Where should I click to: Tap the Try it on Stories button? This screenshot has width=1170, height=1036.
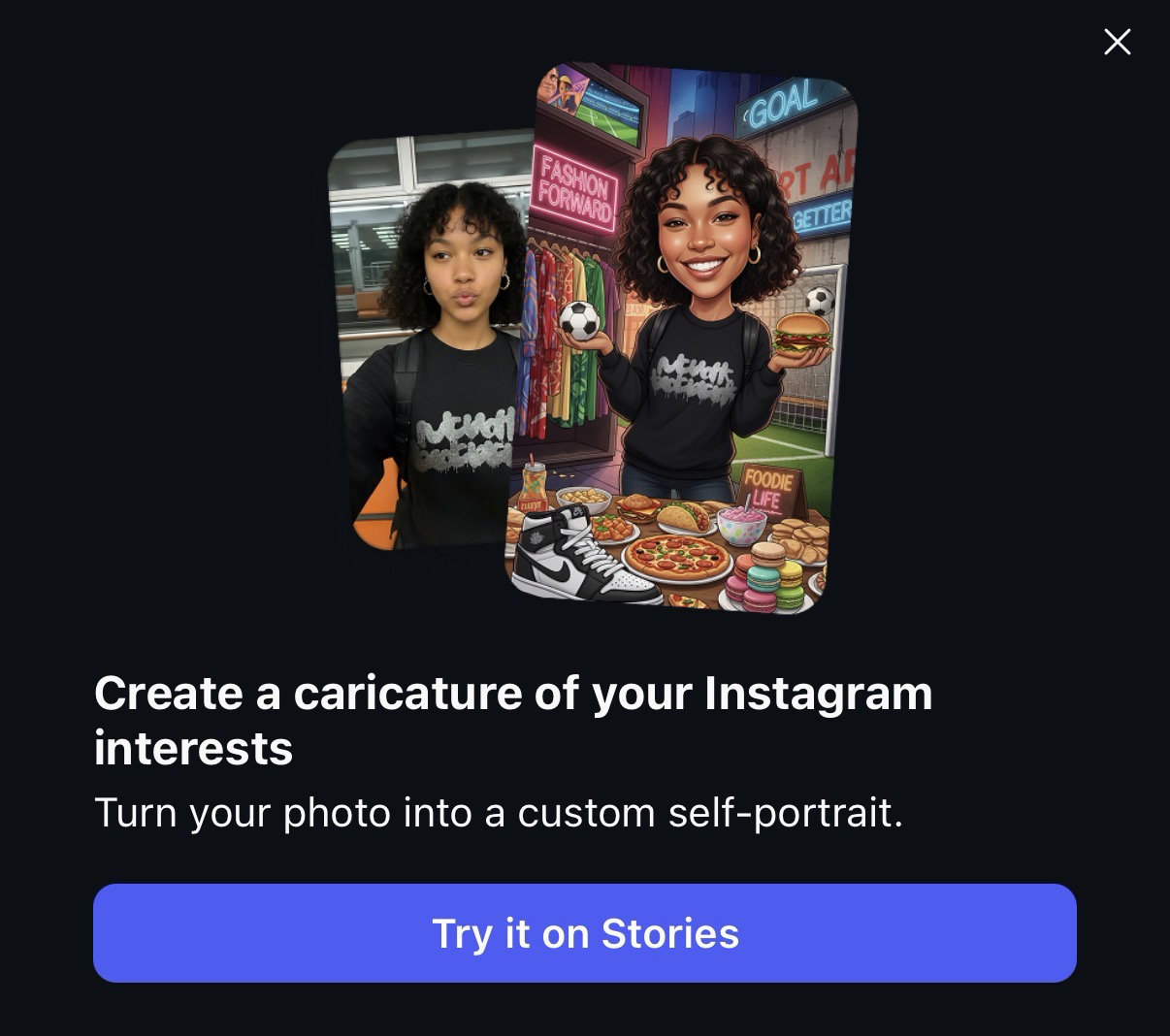coord(585,933)
